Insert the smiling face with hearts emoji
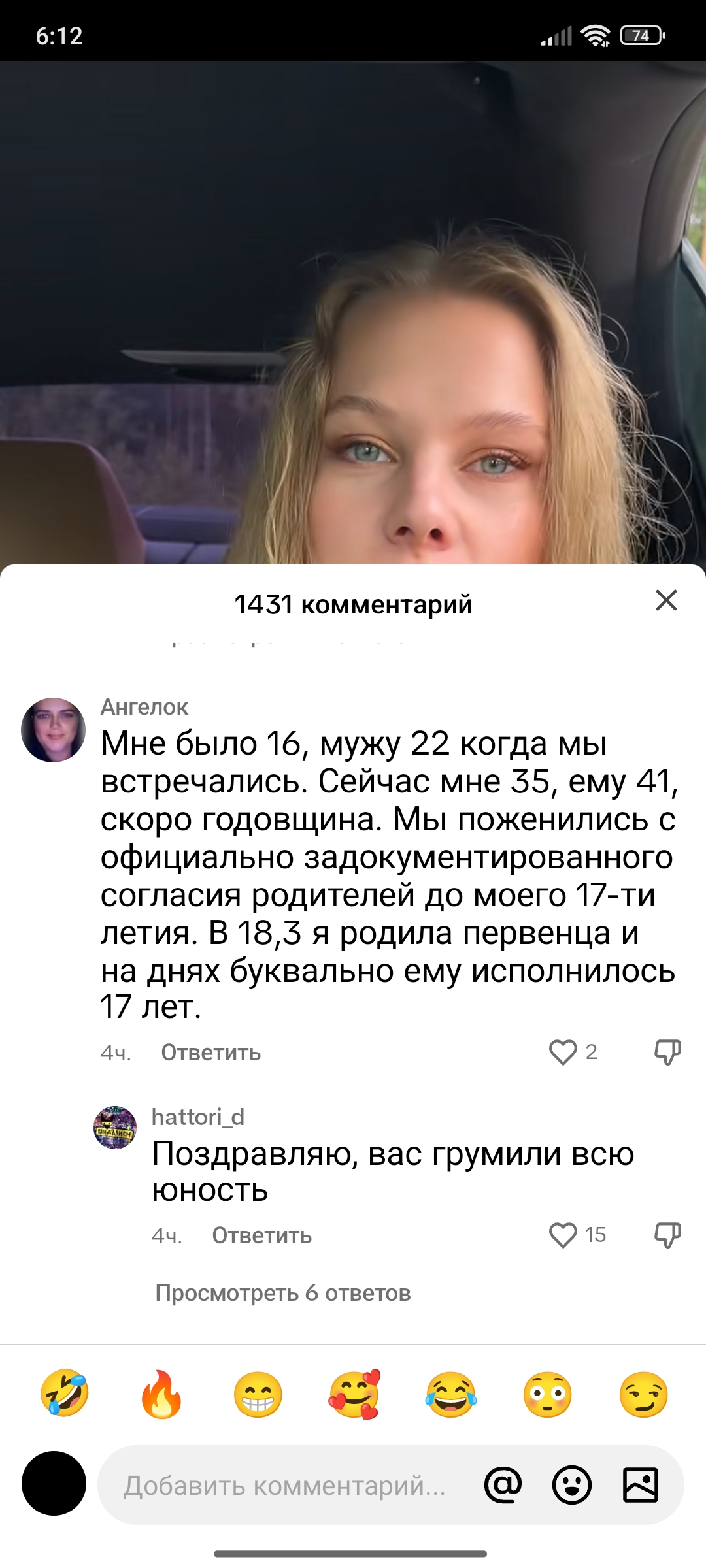The image size is (706, 1568). 355,1394
